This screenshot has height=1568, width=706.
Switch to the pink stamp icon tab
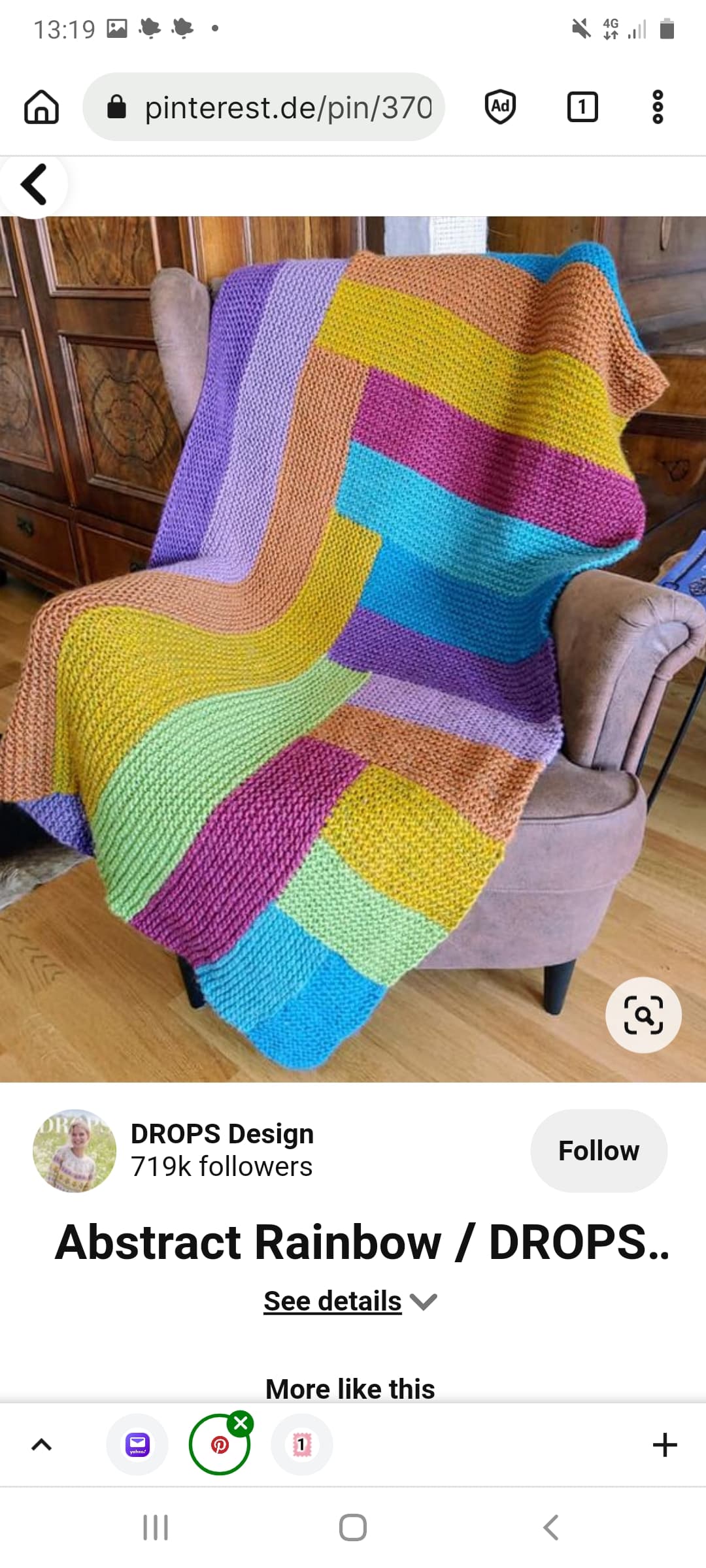(301, 1445)
